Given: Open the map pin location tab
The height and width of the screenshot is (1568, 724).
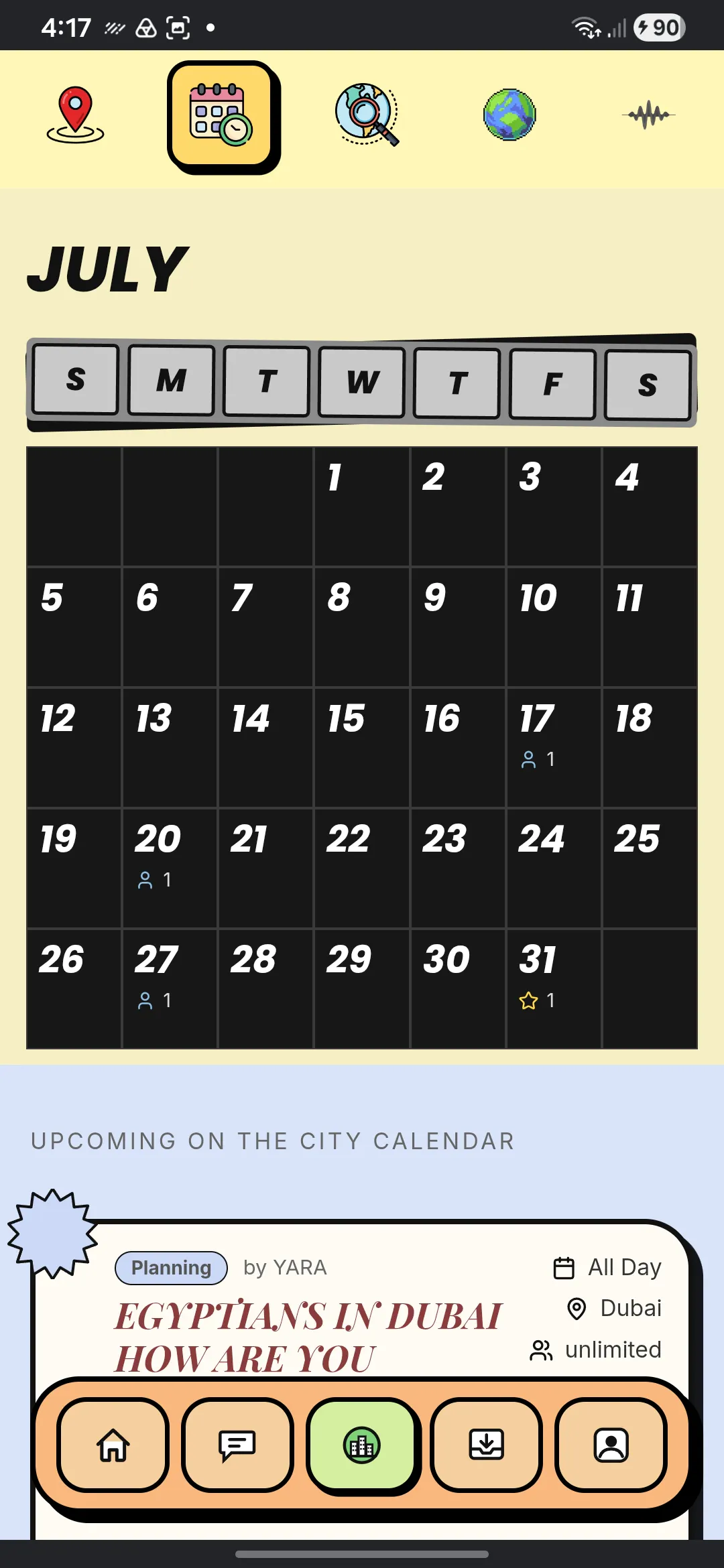Looking at the screenshot, I should tap(75, 115).
